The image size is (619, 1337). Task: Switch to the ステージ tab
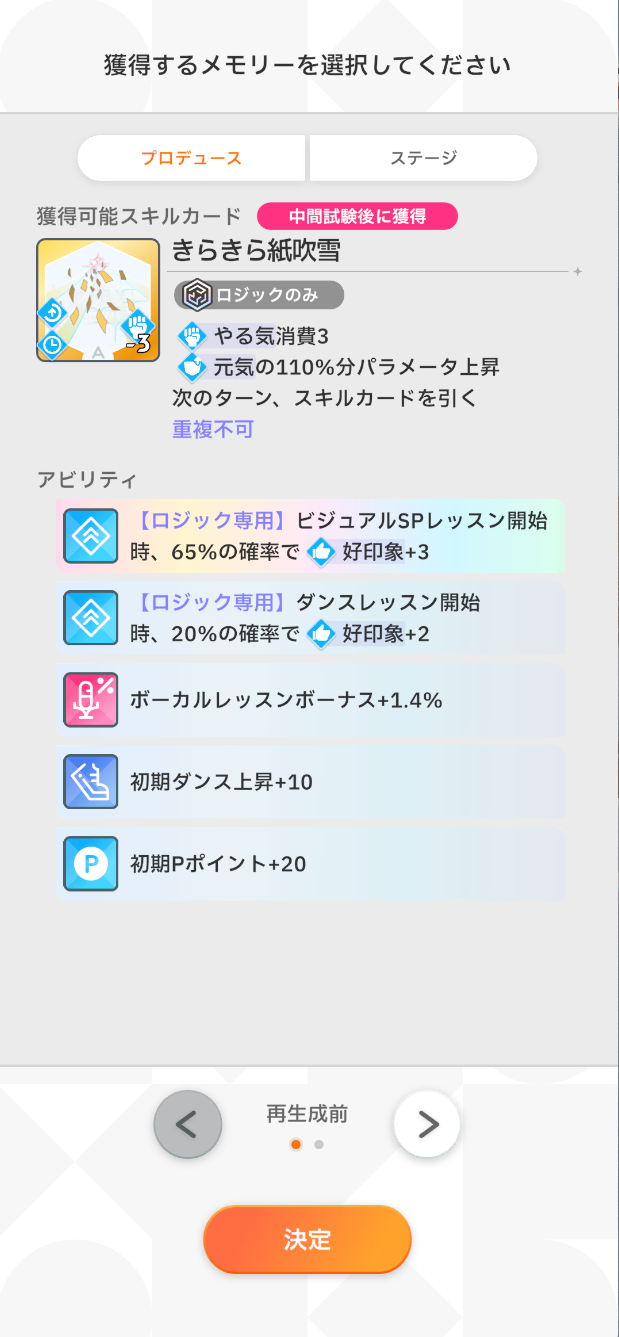tap(423, 158)
